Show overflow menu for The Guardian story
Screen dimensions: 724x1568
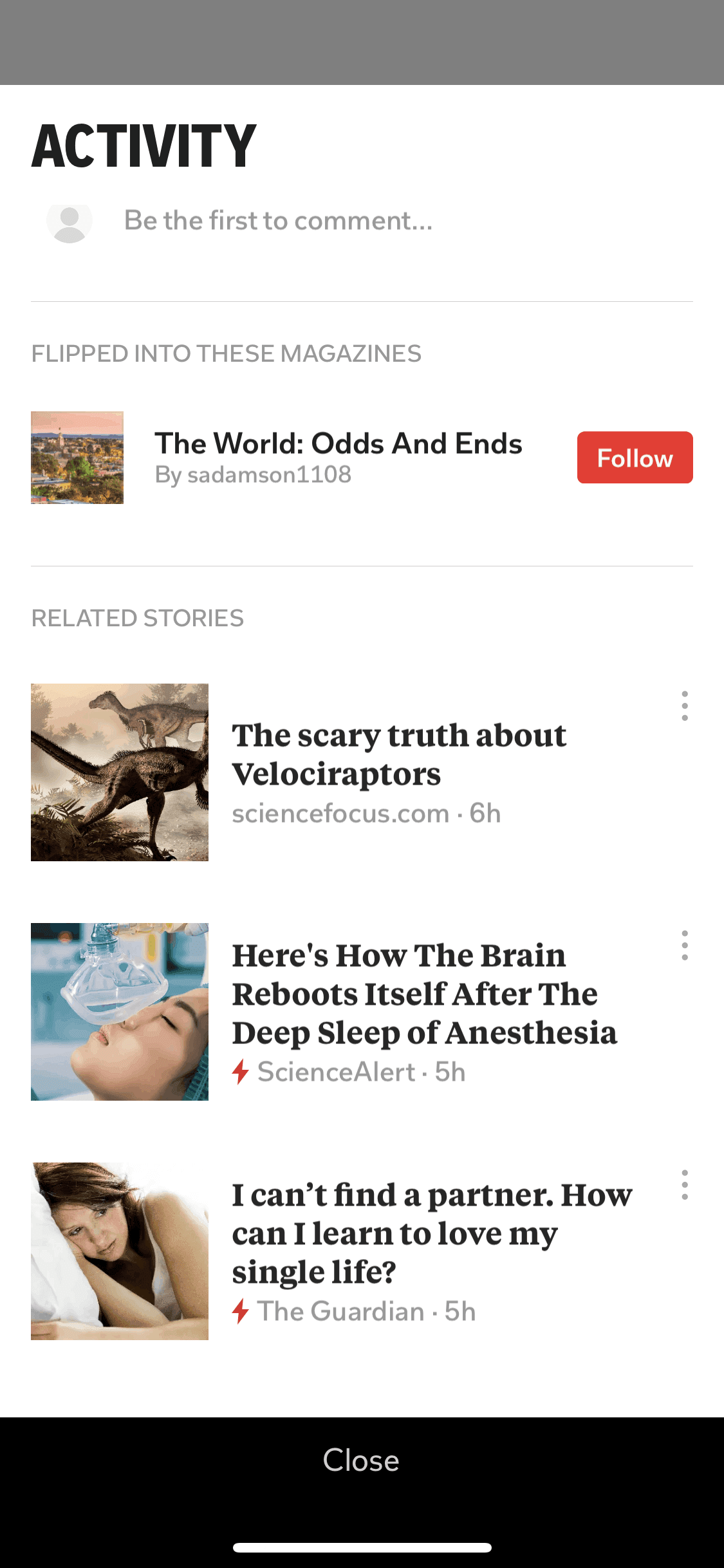pos(684,1185)
